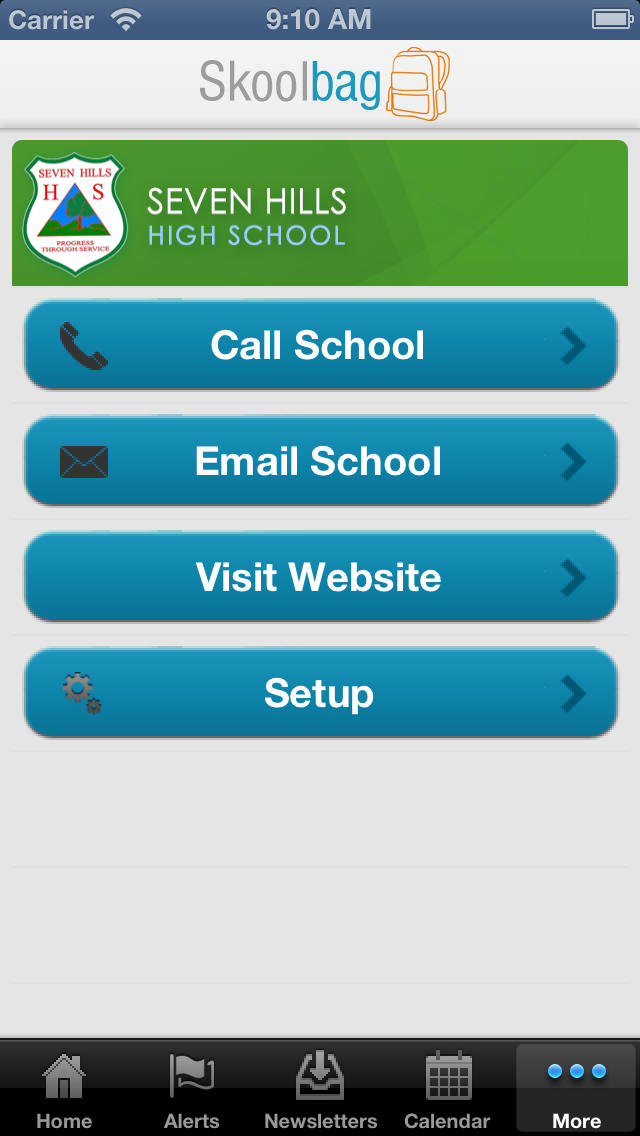Select Visit Website
This screenshot has width=640, height=1136.
click(x=320, y=577)
